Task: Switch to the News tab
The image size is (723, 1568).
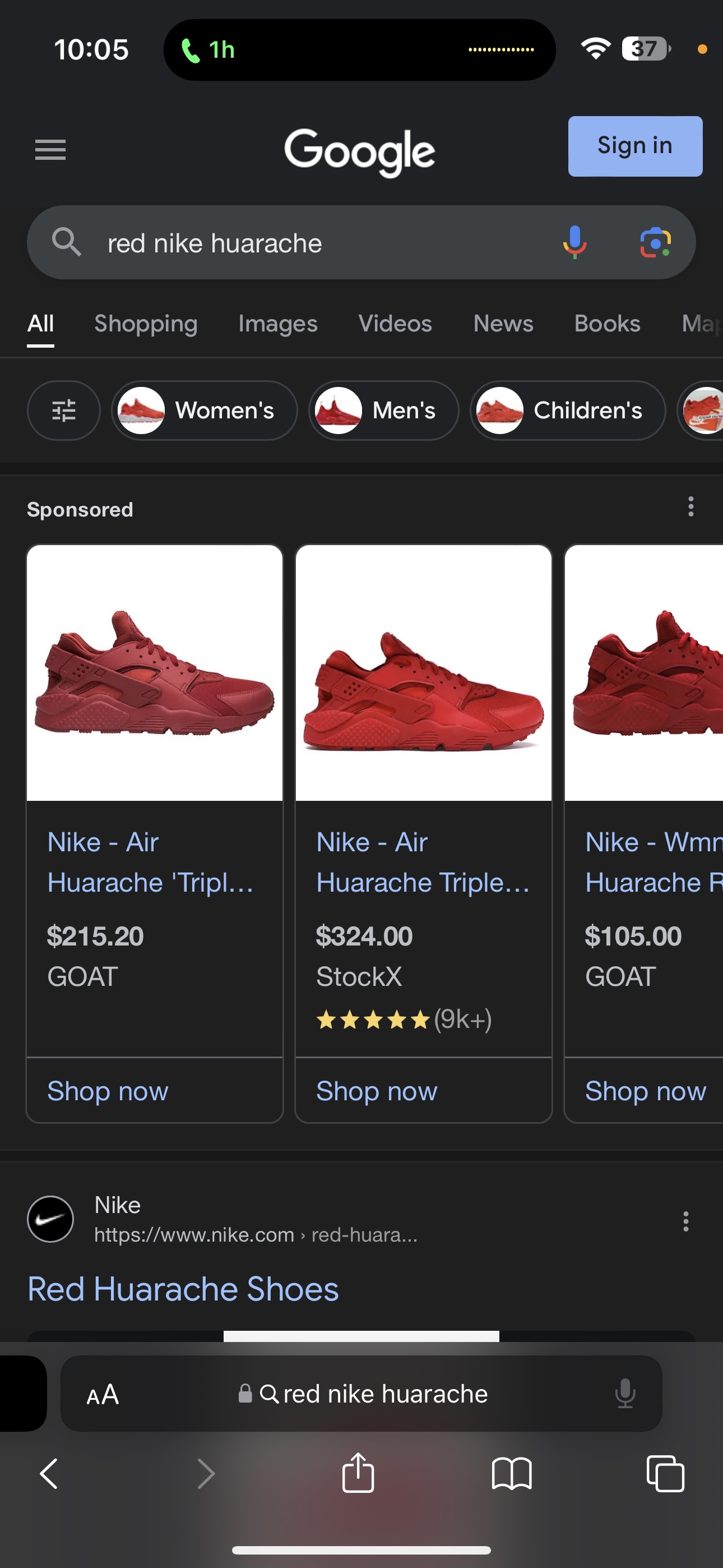Action: click(x=503, y=324)
